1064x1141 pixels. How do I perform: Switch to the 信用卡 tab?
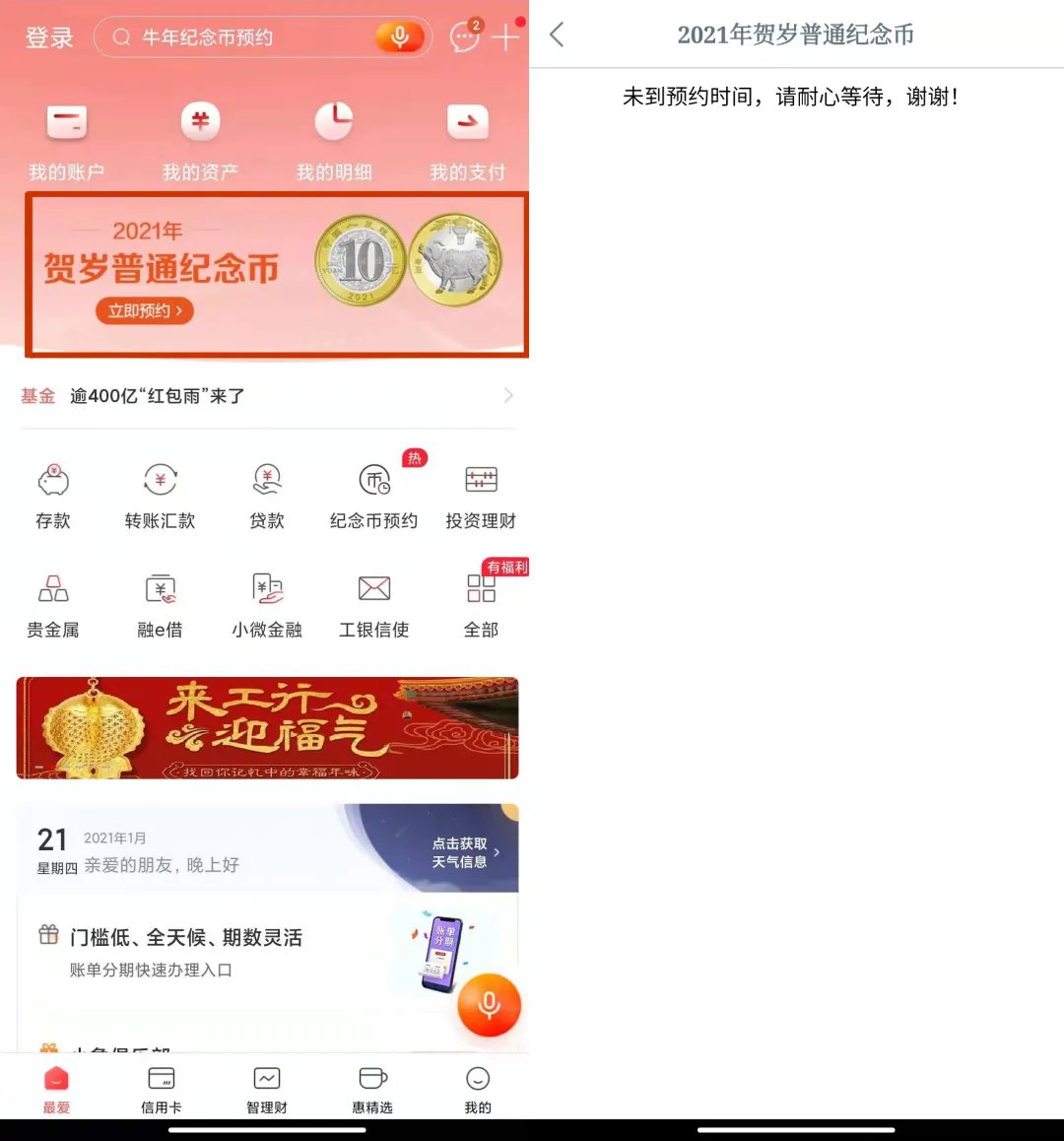point(161,1089)
